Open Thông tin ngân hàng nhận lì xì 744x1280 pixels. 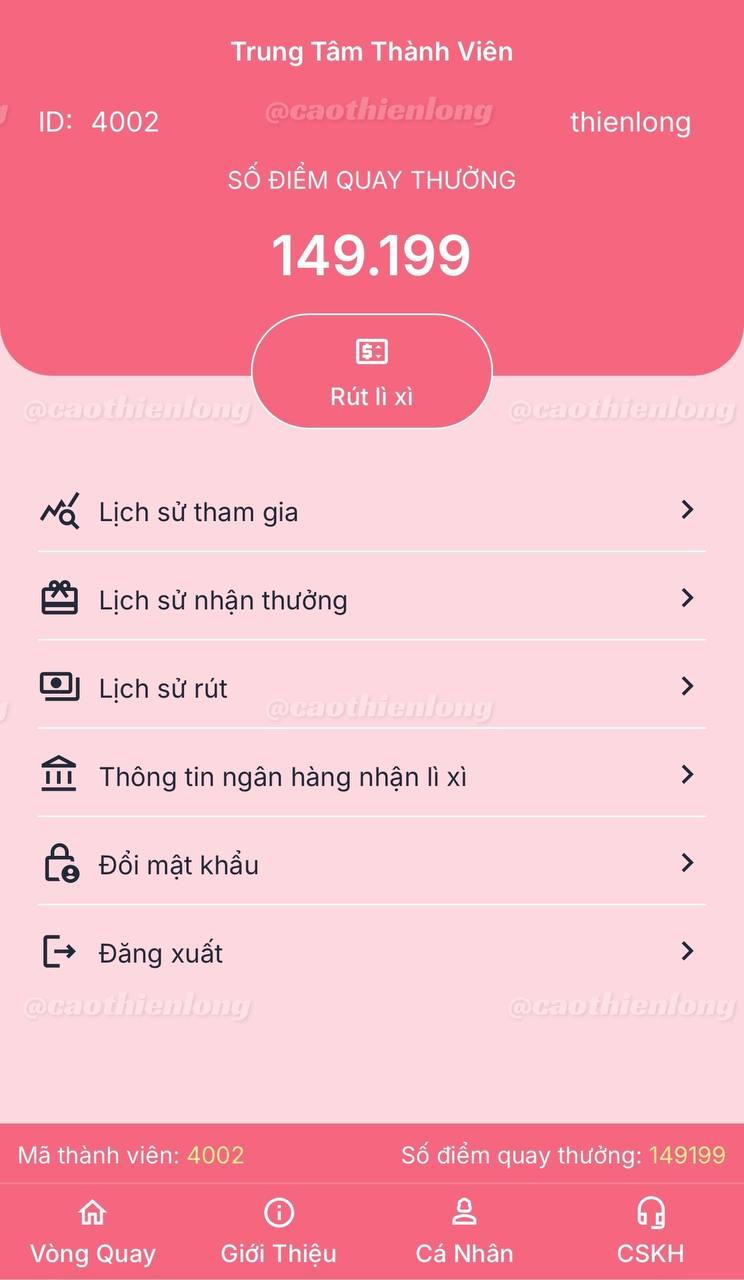[371, 776]
